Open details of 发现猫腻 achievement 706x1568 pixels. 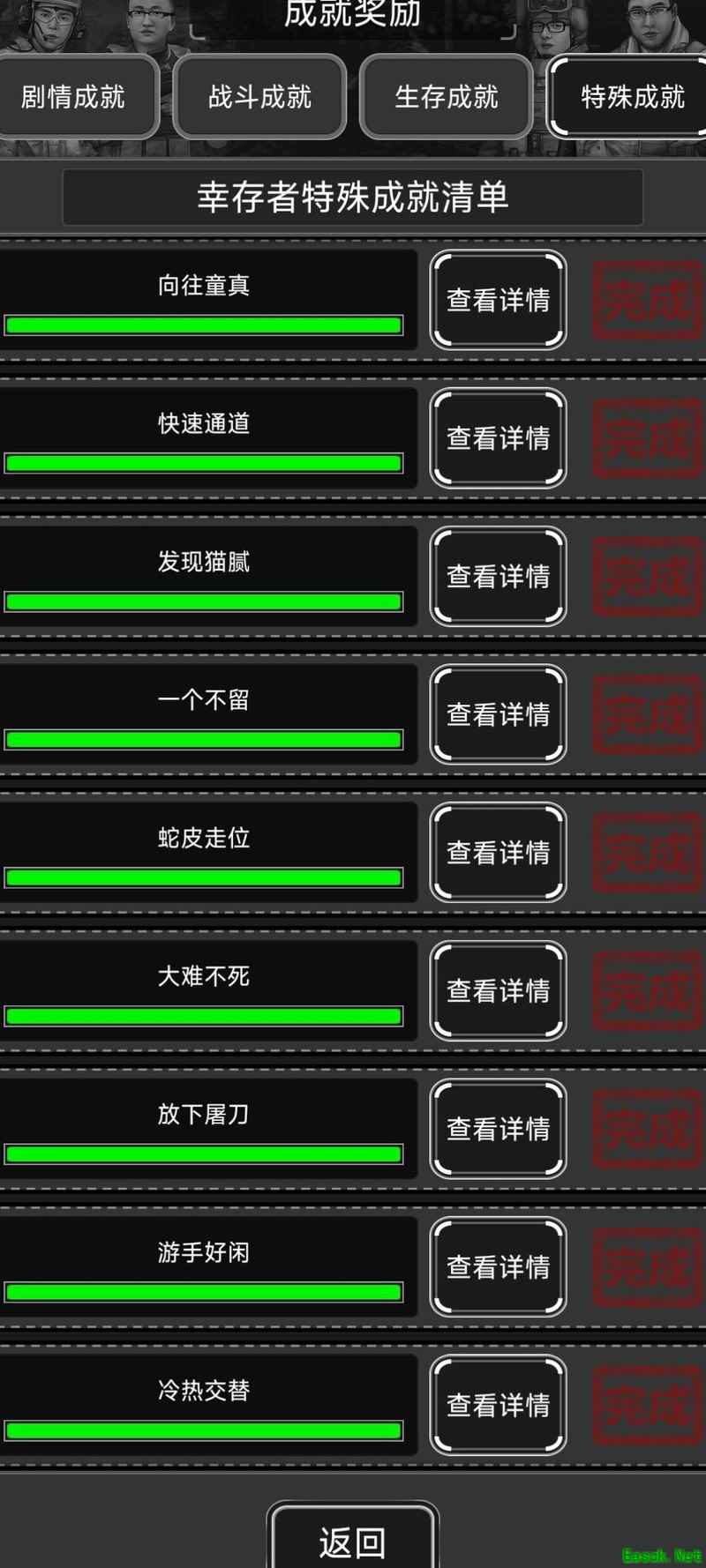tap(498, 577)
